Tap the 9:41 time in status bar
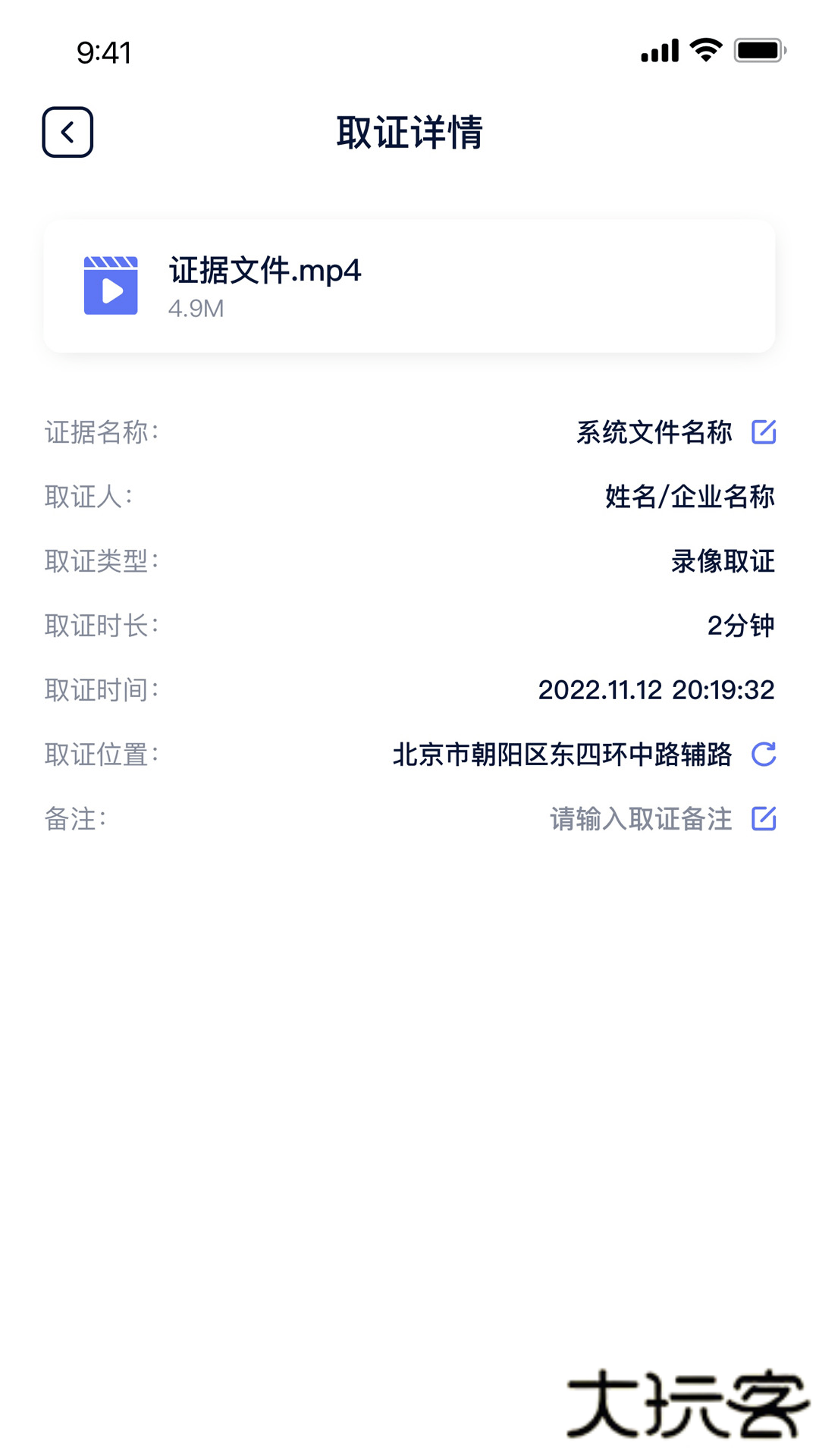The height and width of the screenshot is (1456, 819). click(x=103, y=52)
